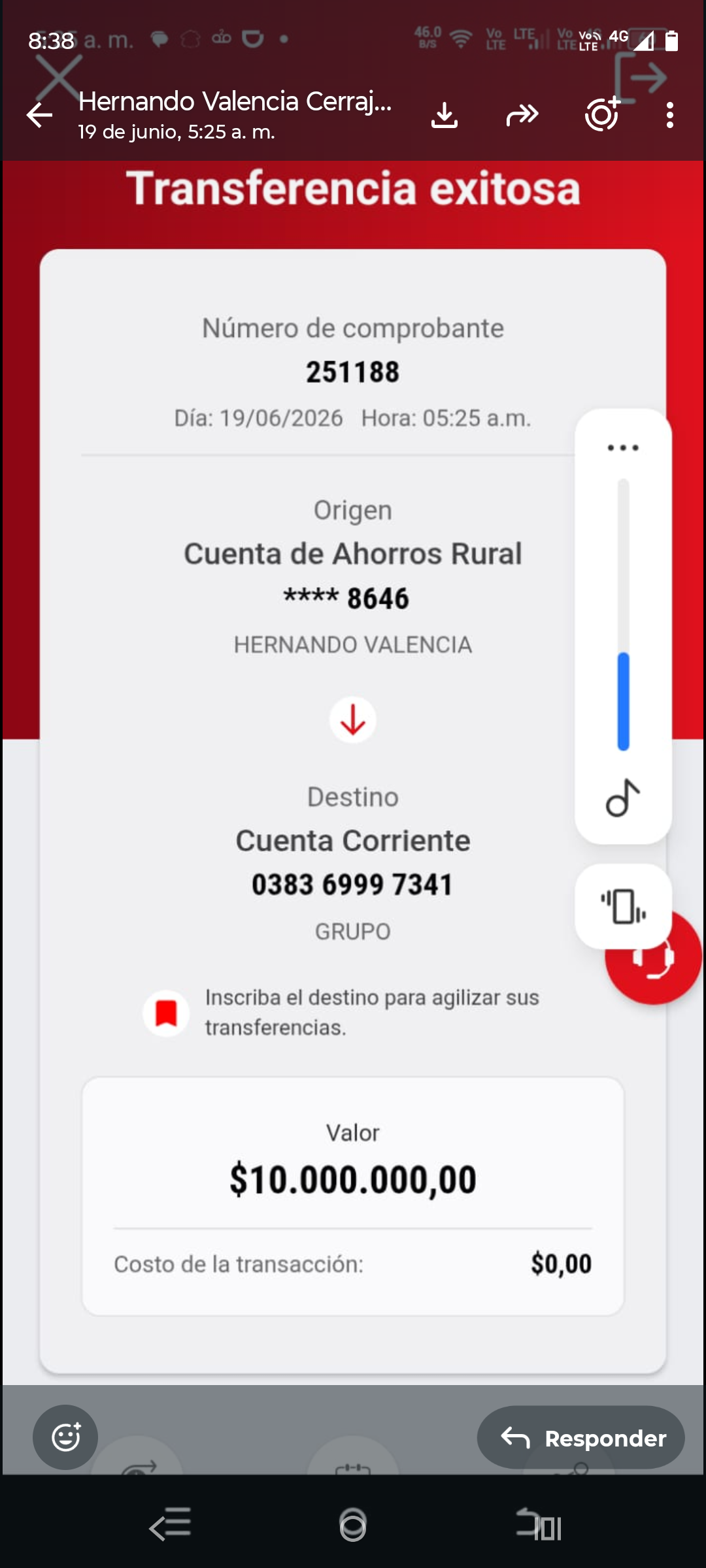
Task: Tap system back in the navigation bar
Action: (170, 1525)
